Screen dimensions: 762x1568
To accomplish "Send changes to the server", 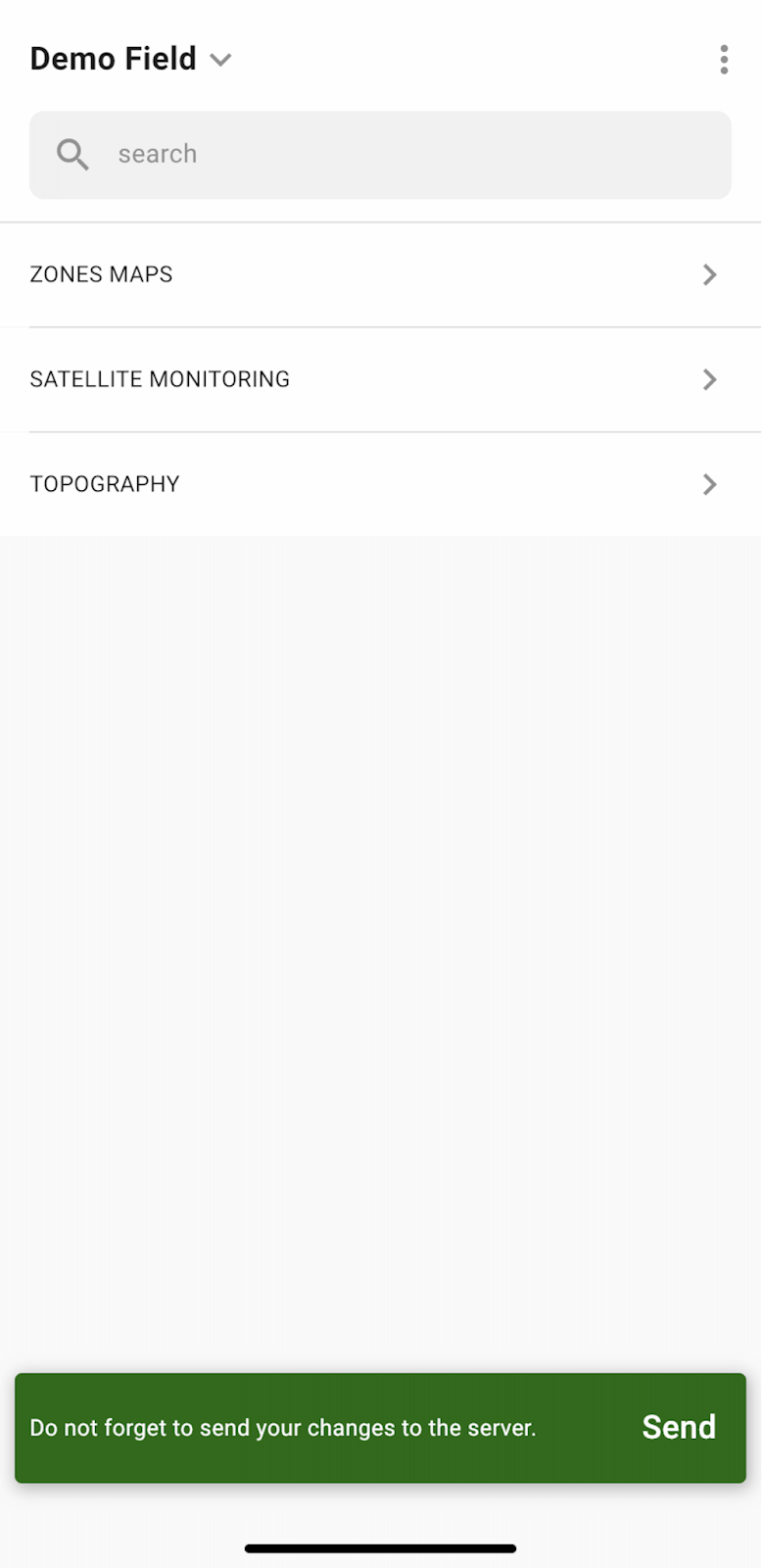I will (679, 1428).
